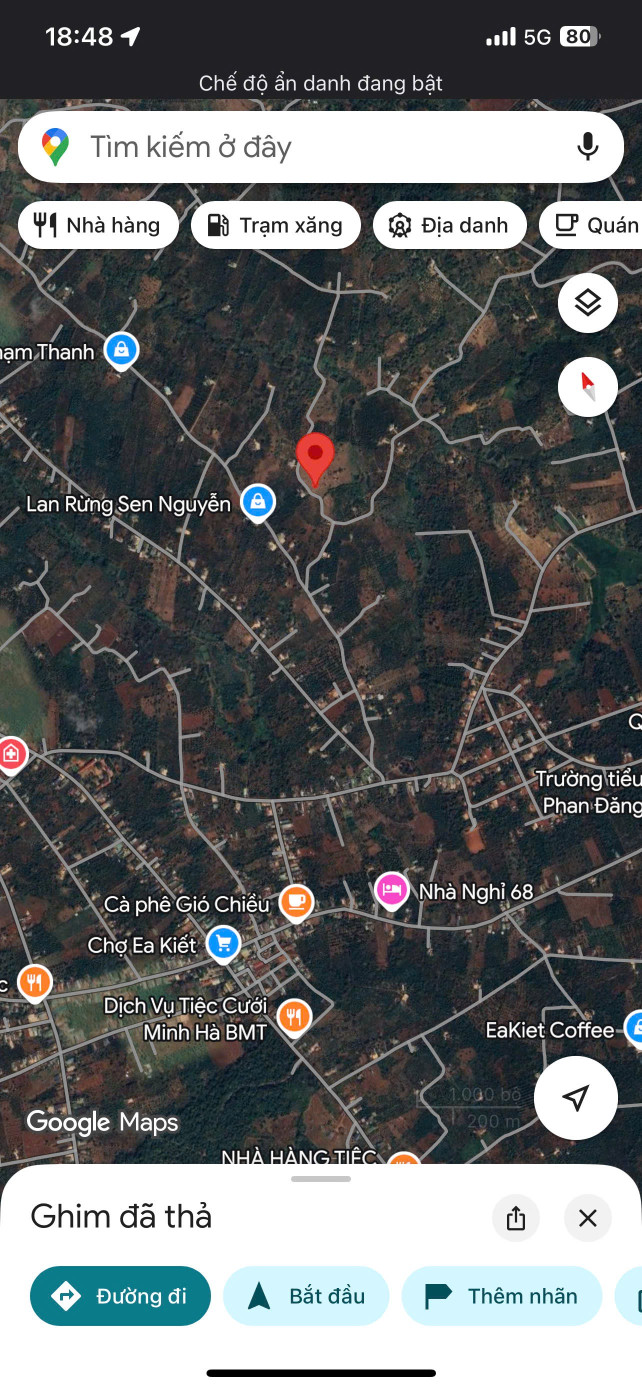Screen dimensions: 642x1389
Task: Open the 'Nhà Nghỉ 68' place marker
Action: tap(391, 889)
